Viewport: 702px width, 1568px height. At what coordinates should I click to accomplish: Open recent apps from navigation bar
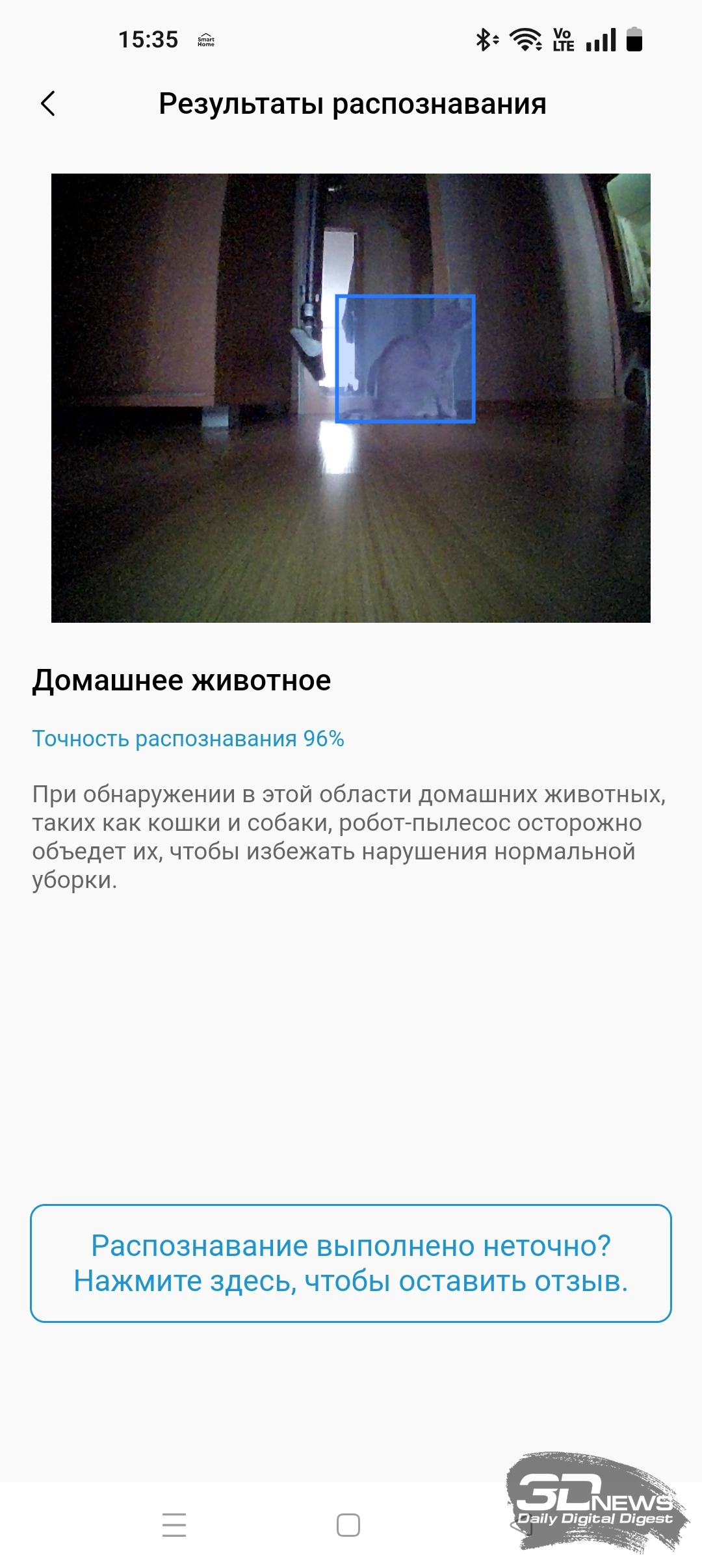(174, 1524)
